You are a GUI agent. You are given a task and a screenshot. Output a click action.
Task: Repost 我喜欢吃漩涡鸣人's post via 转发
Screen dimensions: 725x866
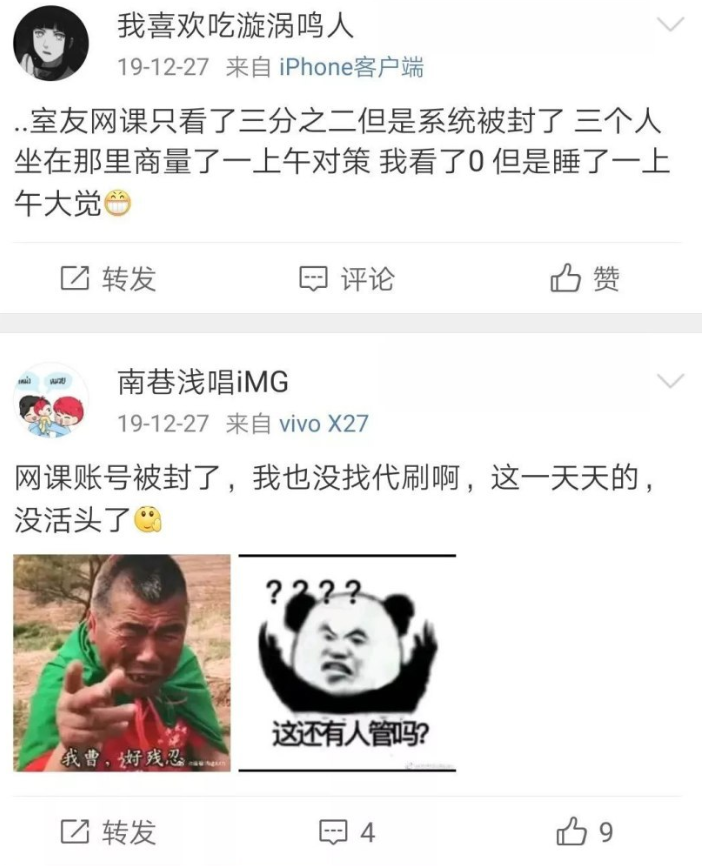click(108, 279)
